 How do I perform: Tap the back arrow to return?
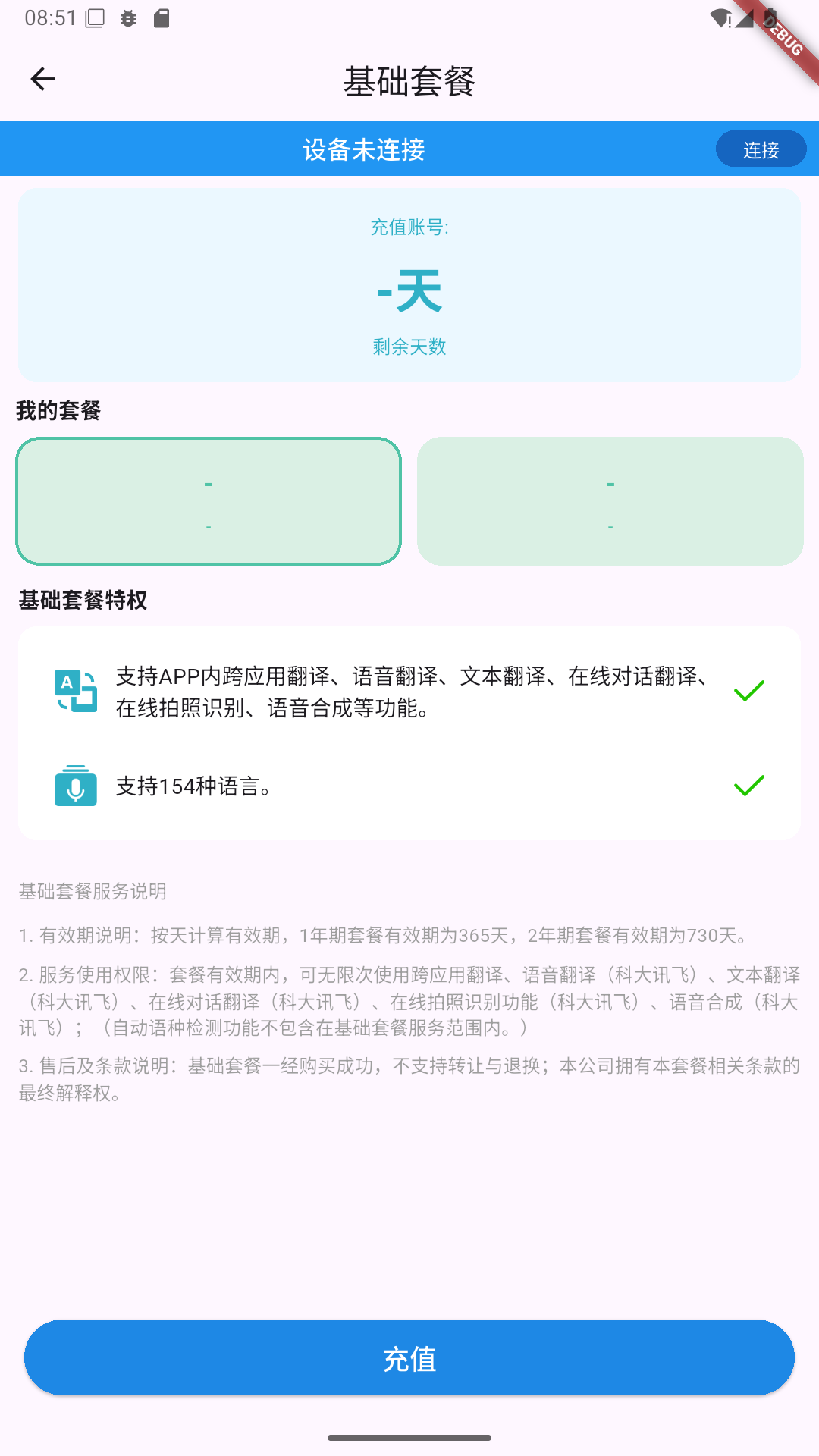click(42, 79)
